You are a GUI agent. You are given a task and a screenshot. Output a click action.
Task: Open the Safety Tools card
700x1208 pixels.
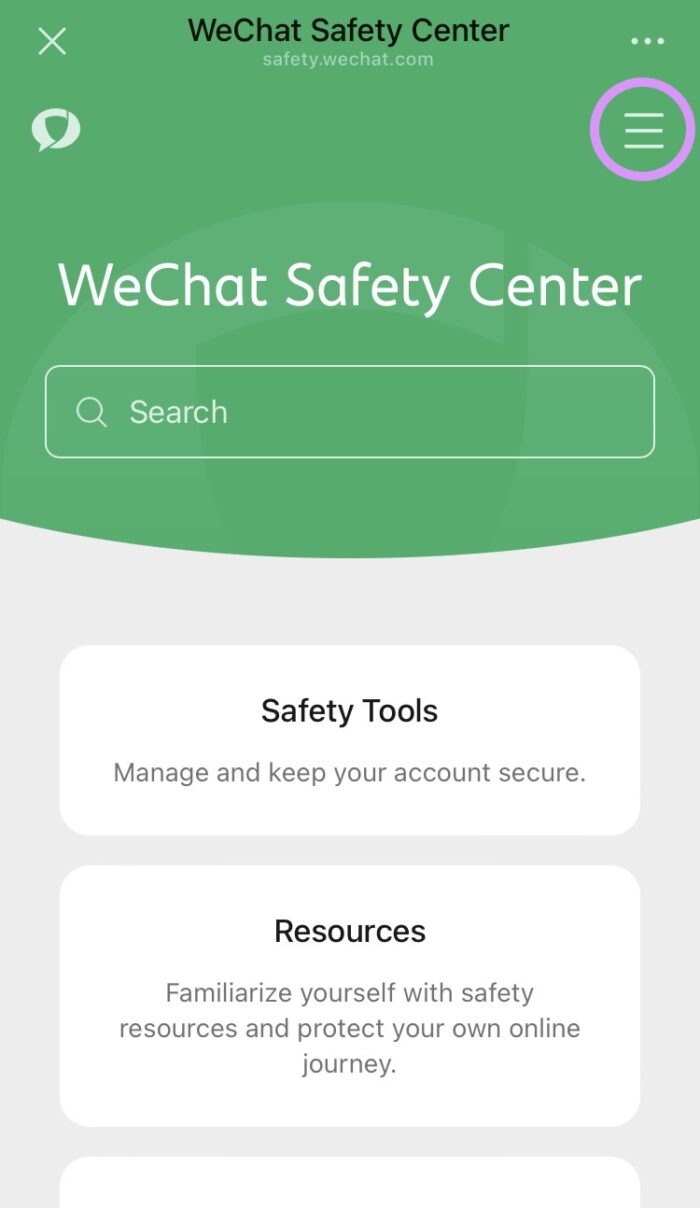tap(350, 740)
